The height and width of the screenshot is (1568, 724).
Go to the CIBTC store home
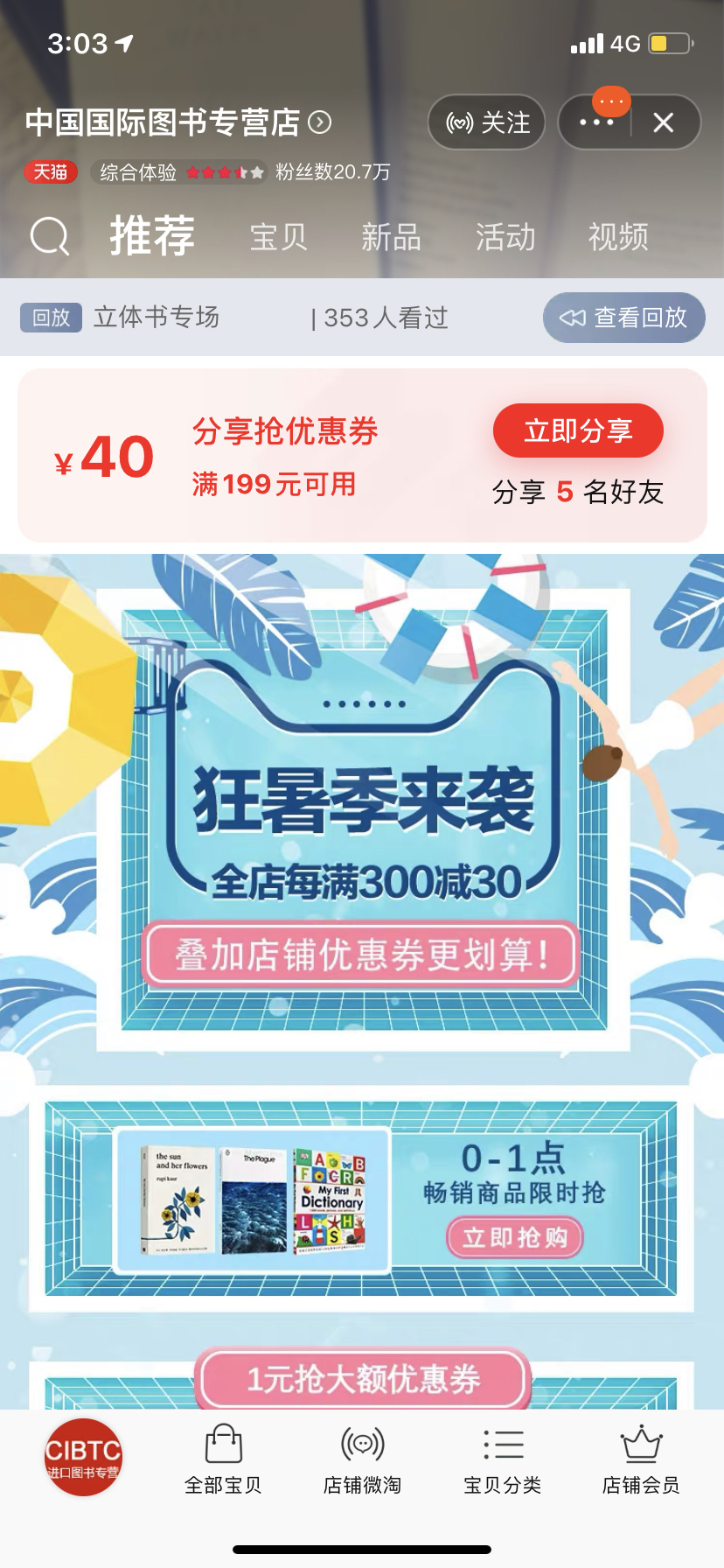coord(83,1458)
